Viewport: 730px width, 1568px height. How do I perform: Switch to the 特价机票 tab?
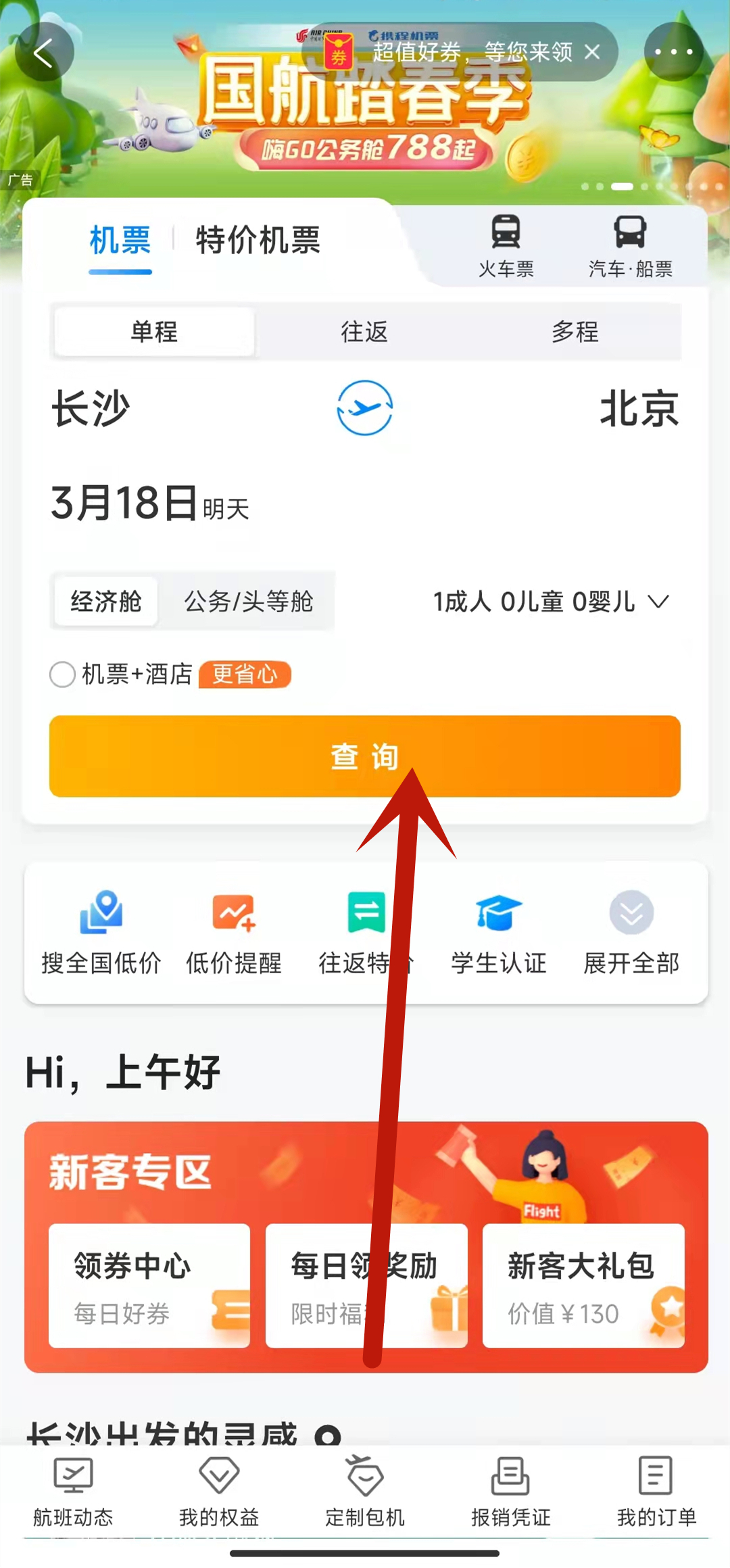258,241
